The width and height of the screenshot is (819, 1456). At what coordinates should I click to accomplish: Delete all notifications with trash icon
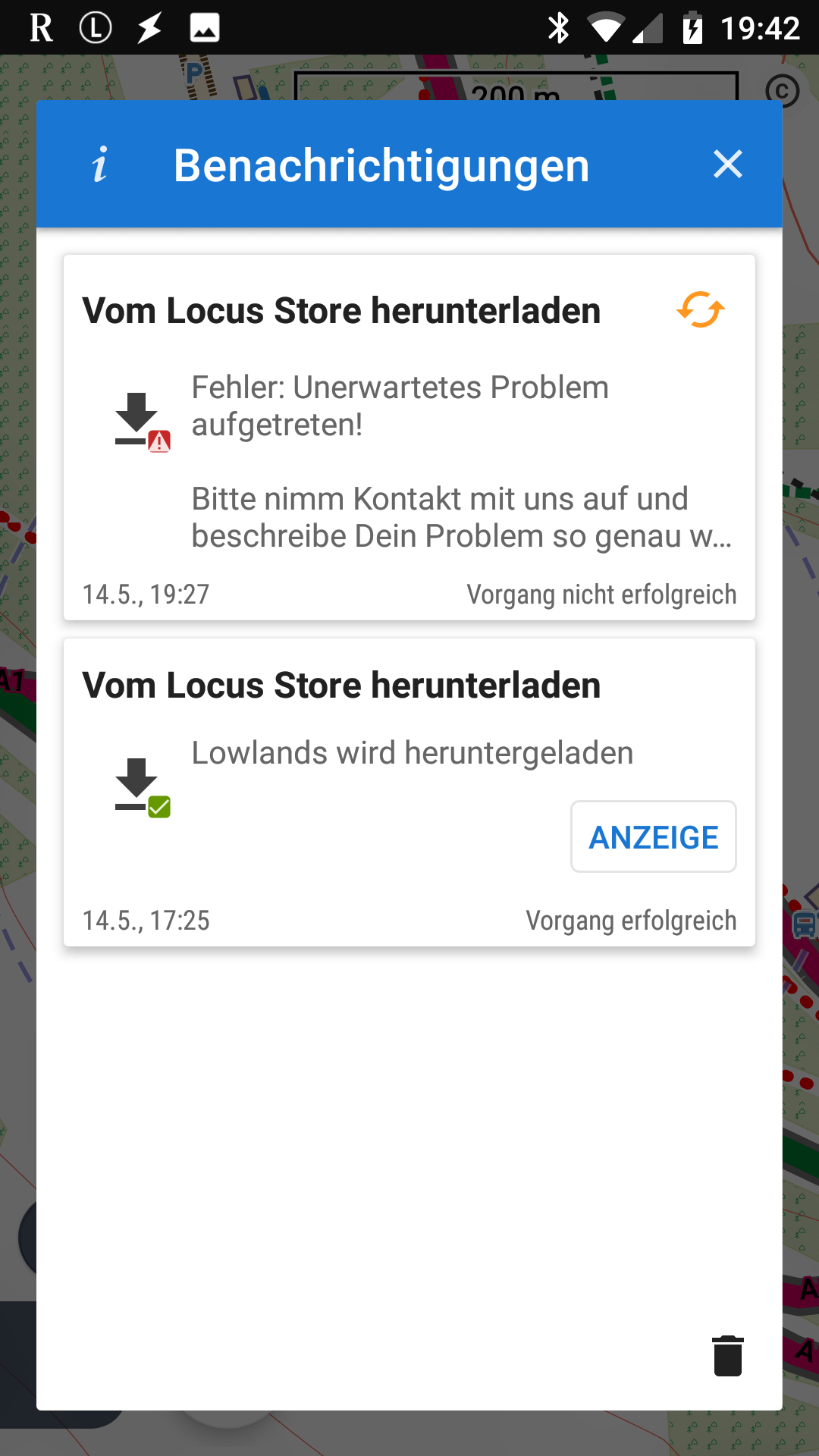(727, 1356)
